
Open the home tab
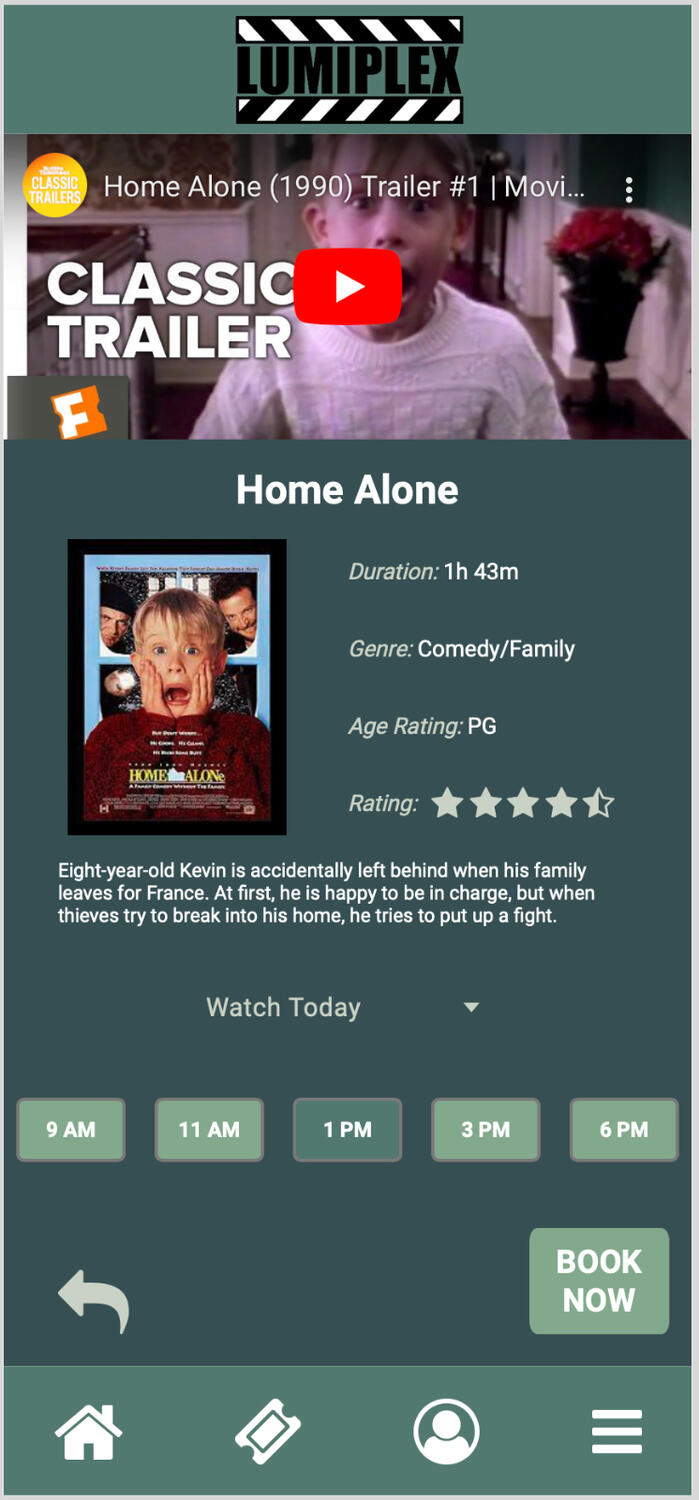[88, 1432]
